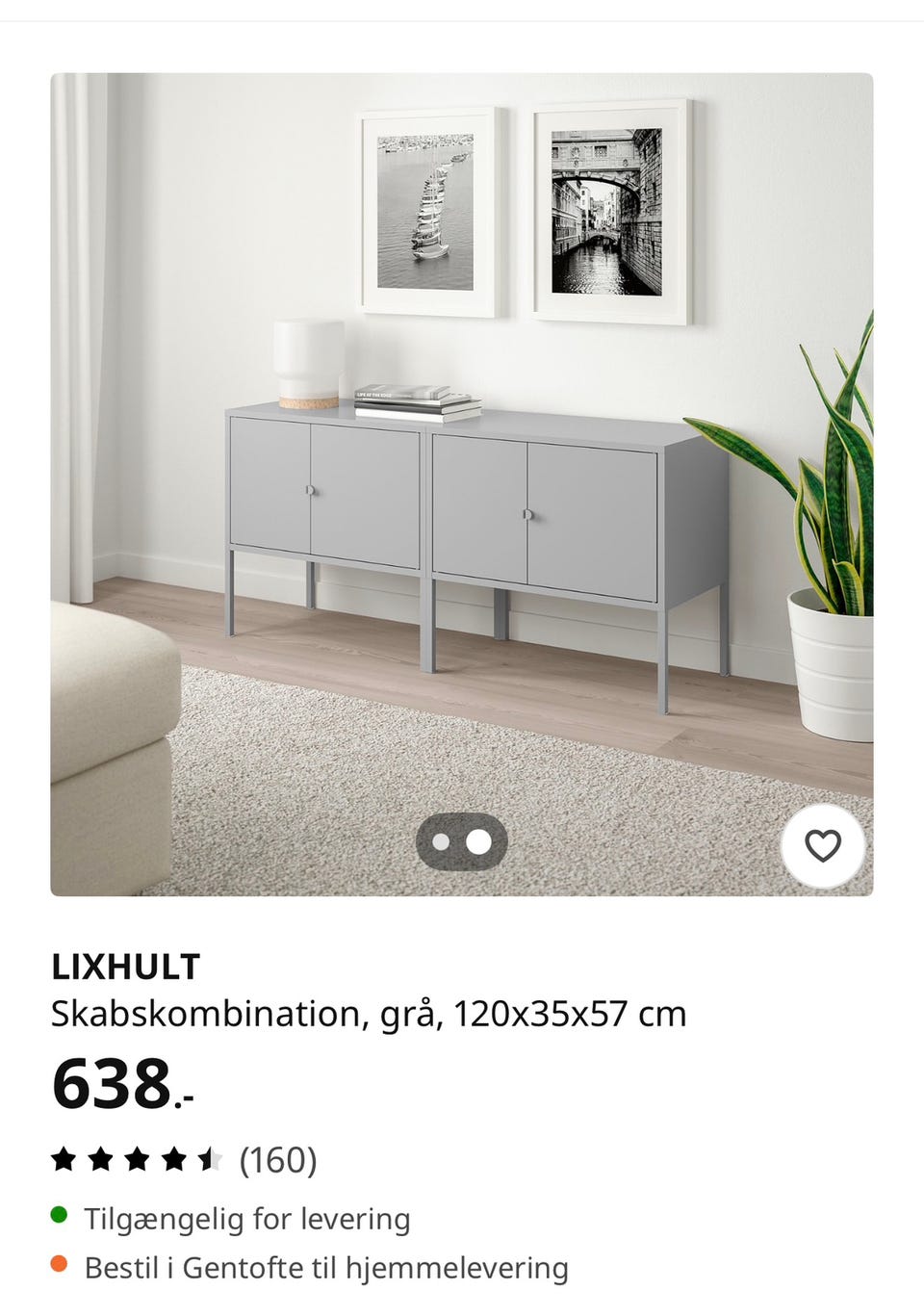Toggle the favorite heart on the product image
The height and width of the screenshot is (1316, 924).
point(823,844)
